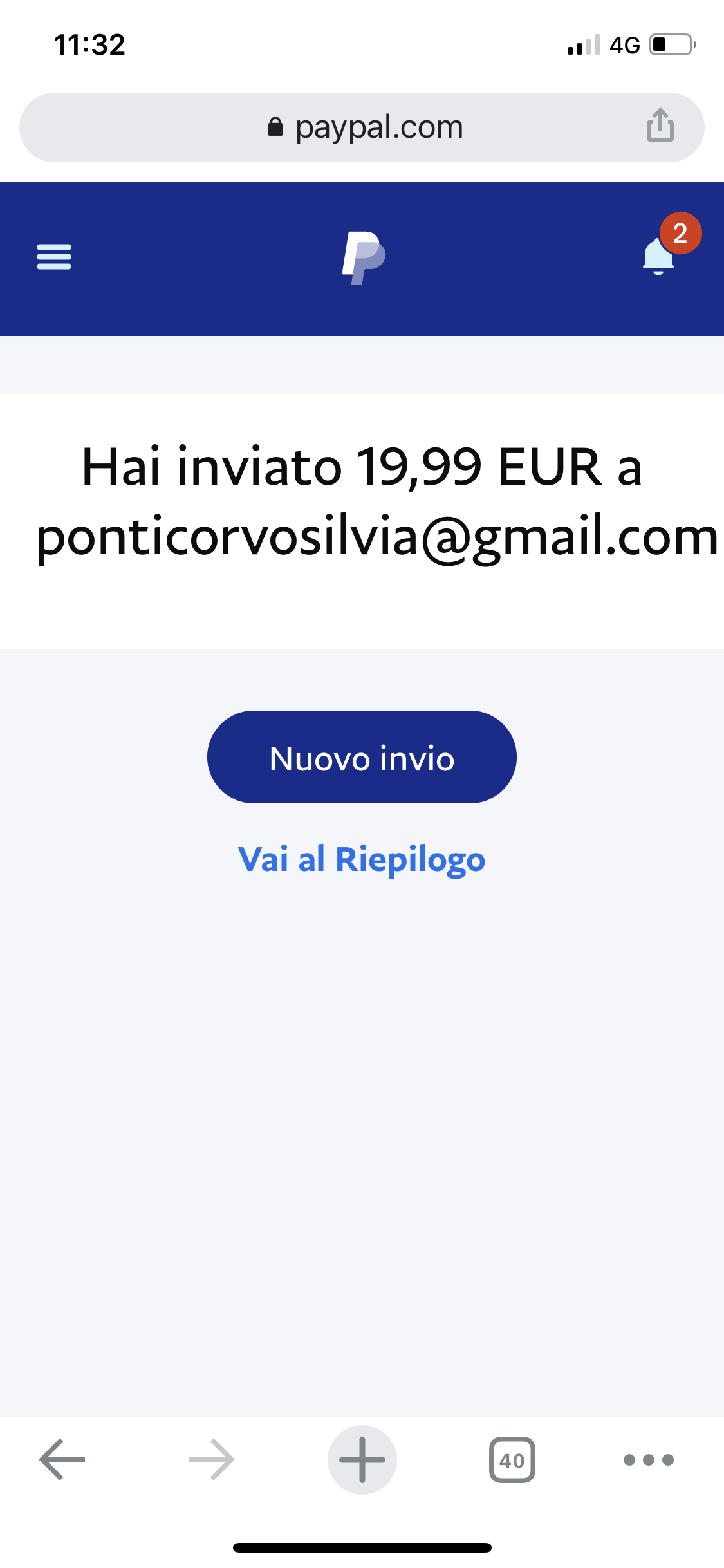
Task: Open the browser's three-dot menu
Action: coord(649,1460)
